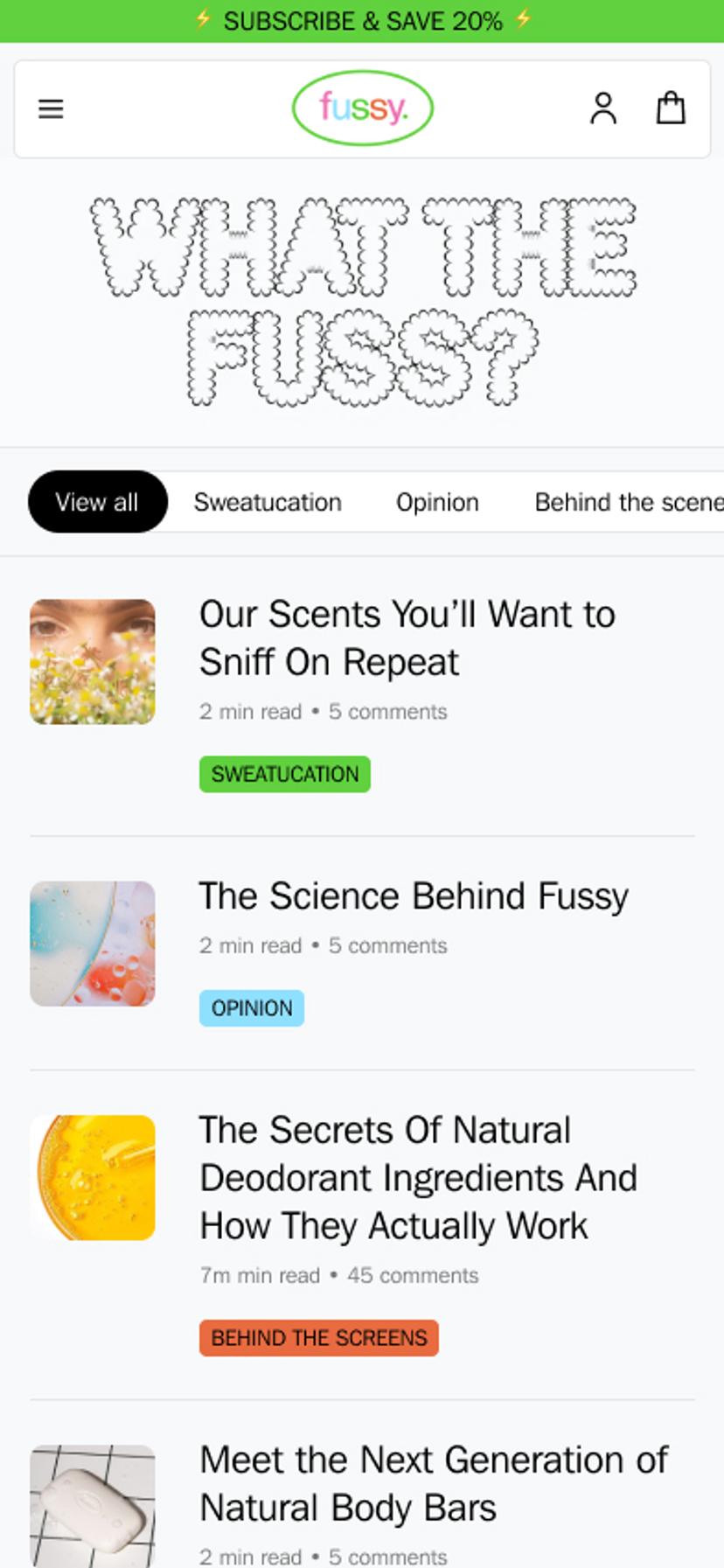This screenshot has height=1568, width=724.
Task: Open the shopping bag
Action: click(671, 109)
